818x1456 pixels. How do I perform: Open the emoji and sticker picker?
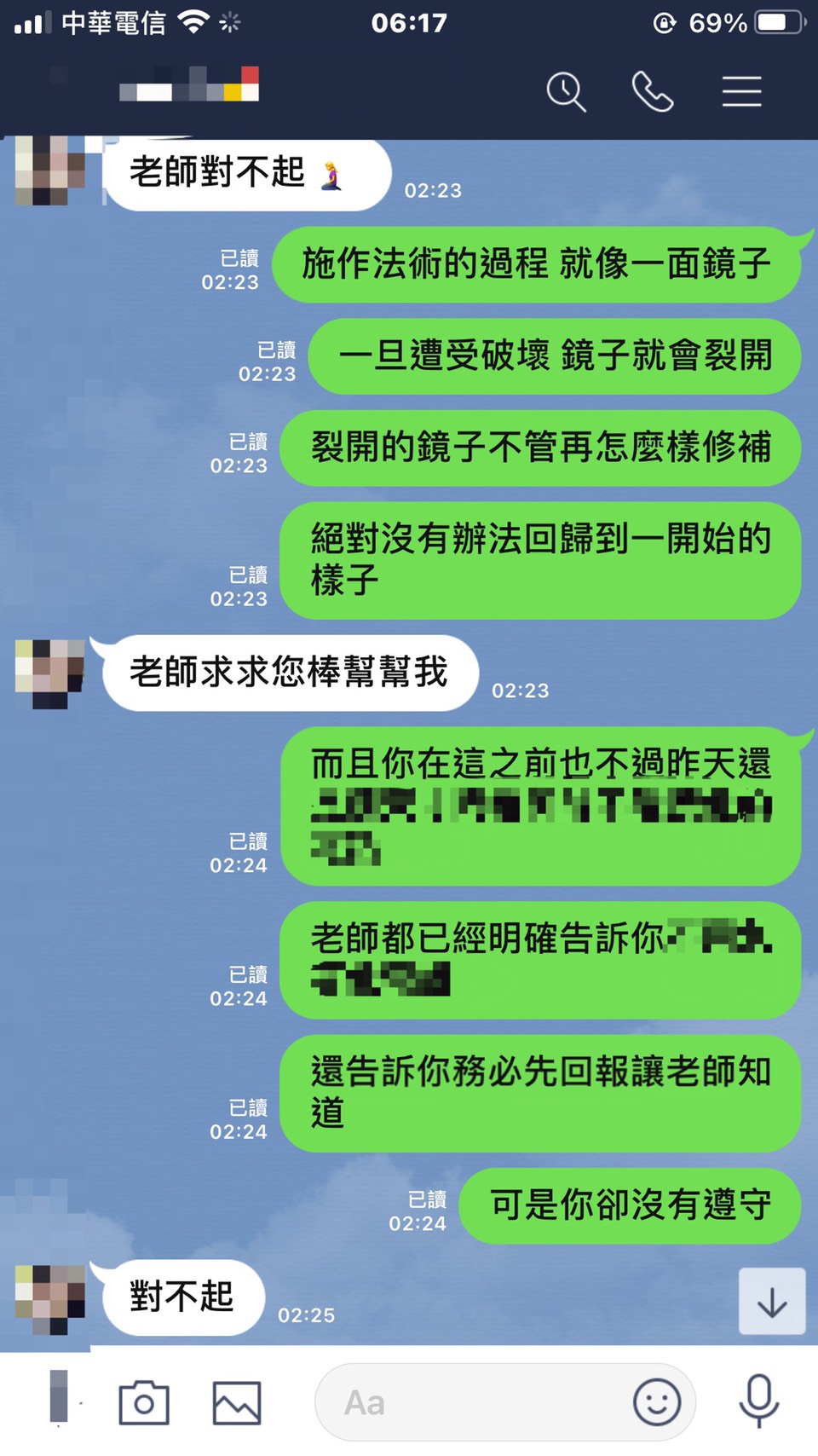(656, 1402)
